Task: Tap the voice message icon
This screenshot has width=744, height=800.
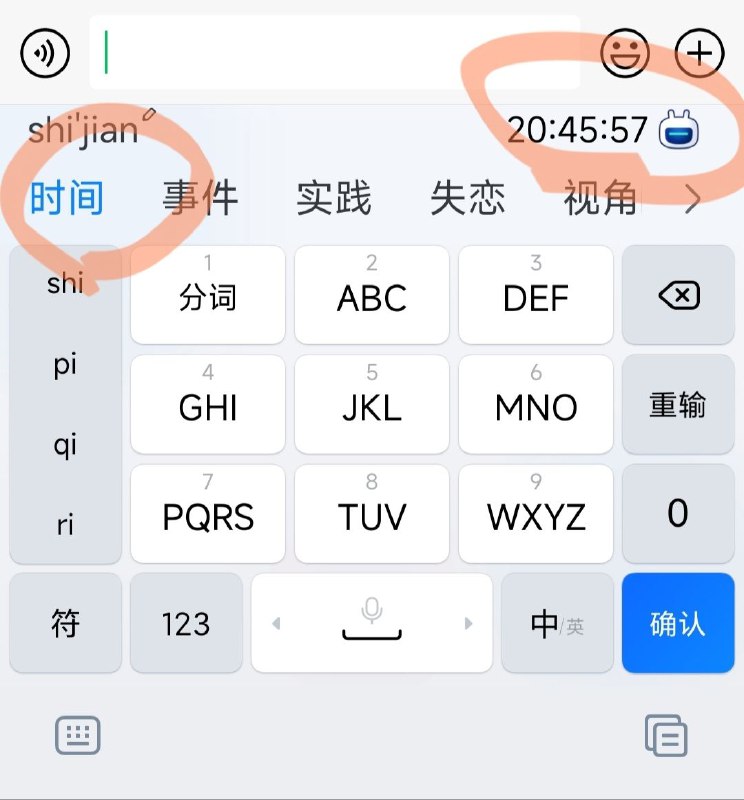Action: (x=42, y=53)
